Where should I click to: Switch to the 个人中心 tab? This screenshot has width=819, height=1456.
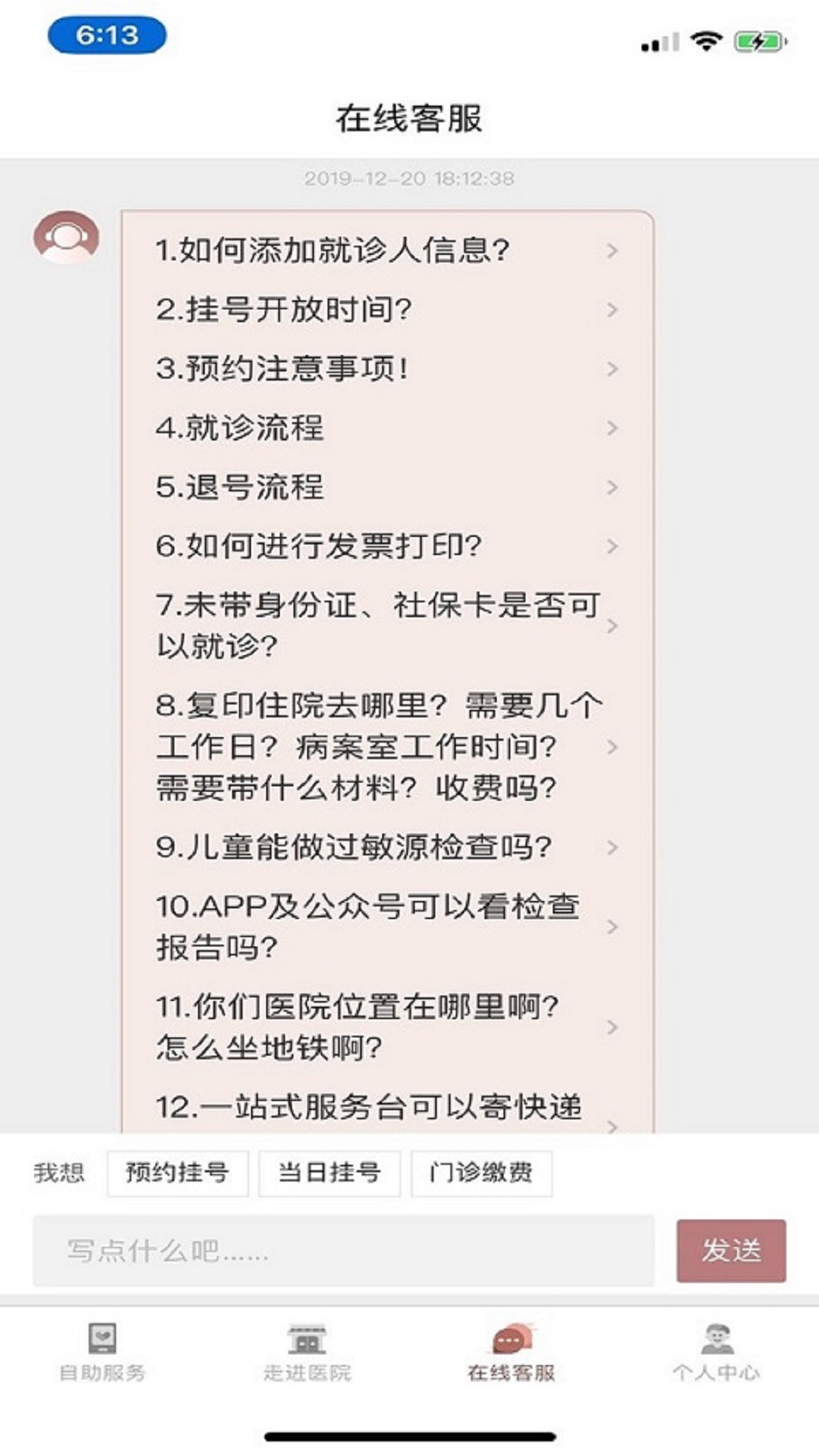point(717,1353)
